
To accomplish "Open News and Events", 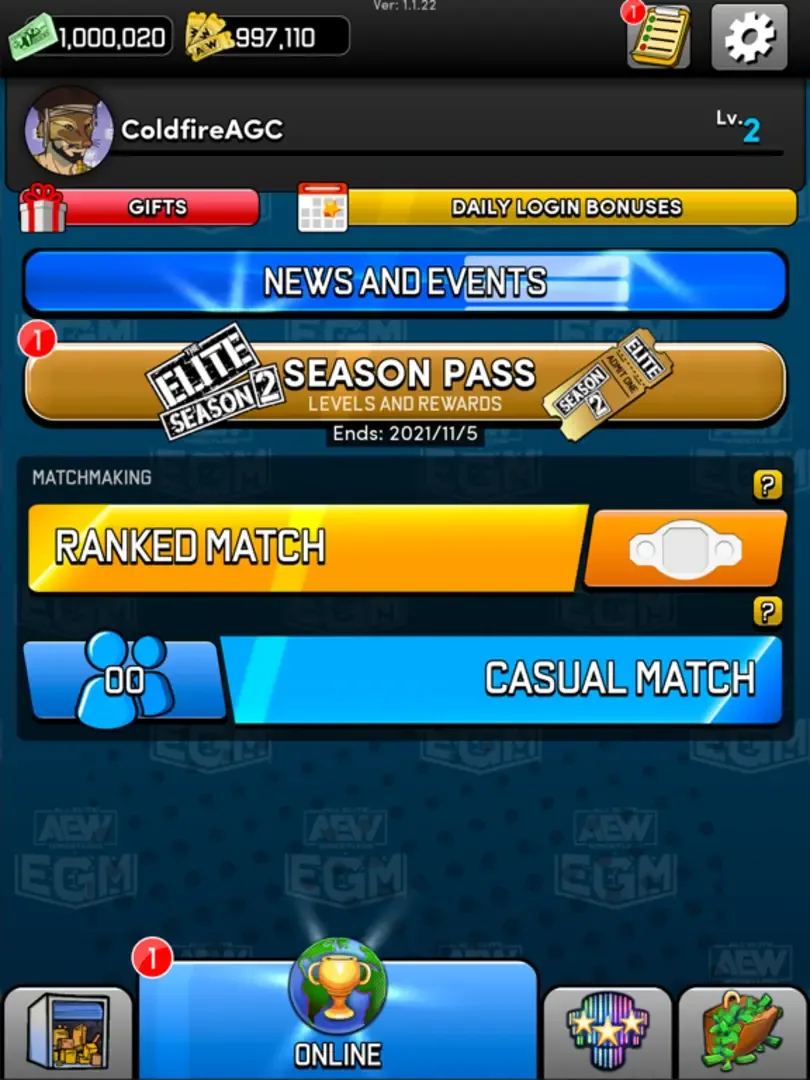I will pyautogui.click(x=405, y=281).
